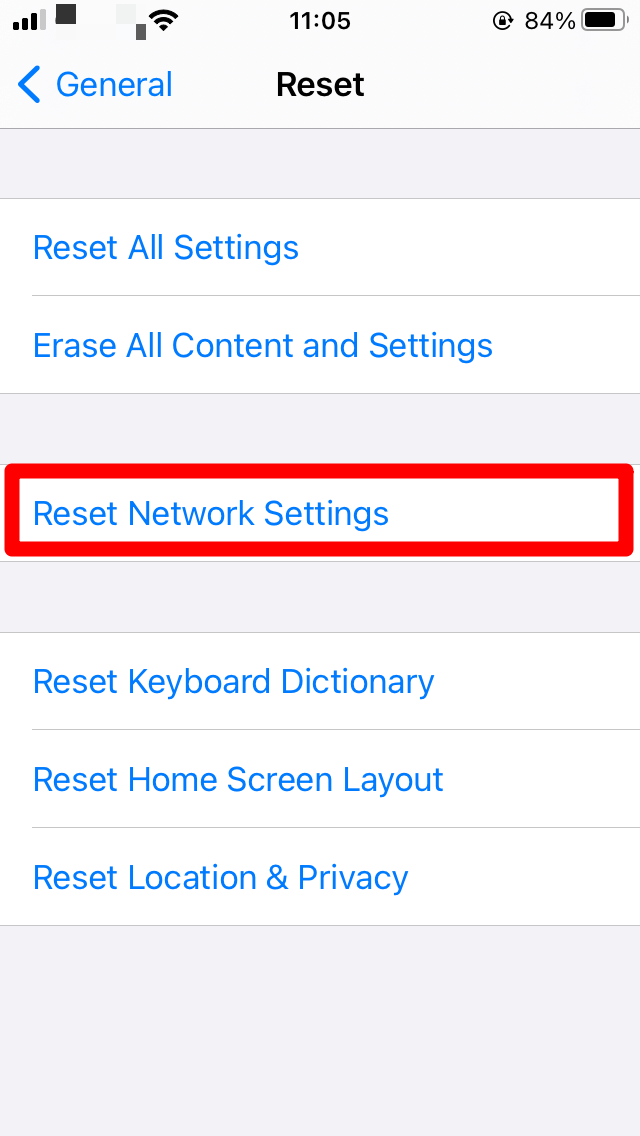
Task: Go back to General settings
Action: pyautogui.click(x=95, y=85)
